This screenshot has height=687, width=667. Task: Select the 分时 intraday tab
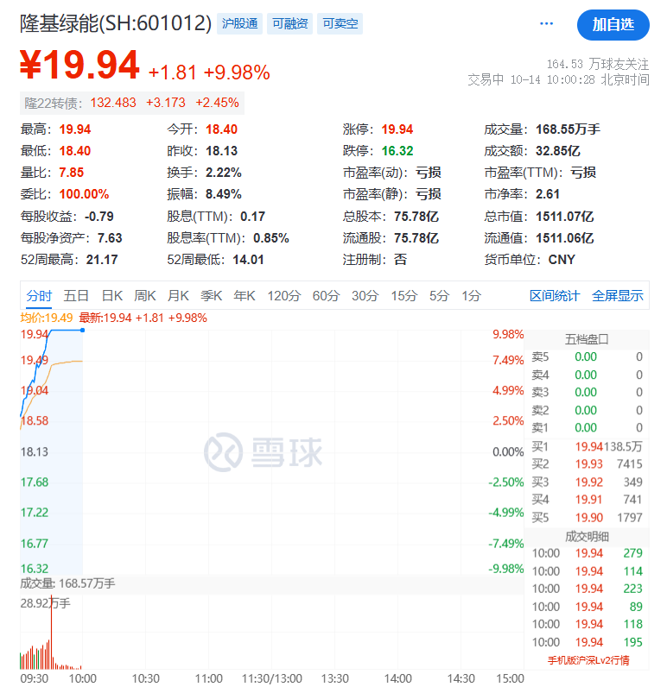click(39, 296)
